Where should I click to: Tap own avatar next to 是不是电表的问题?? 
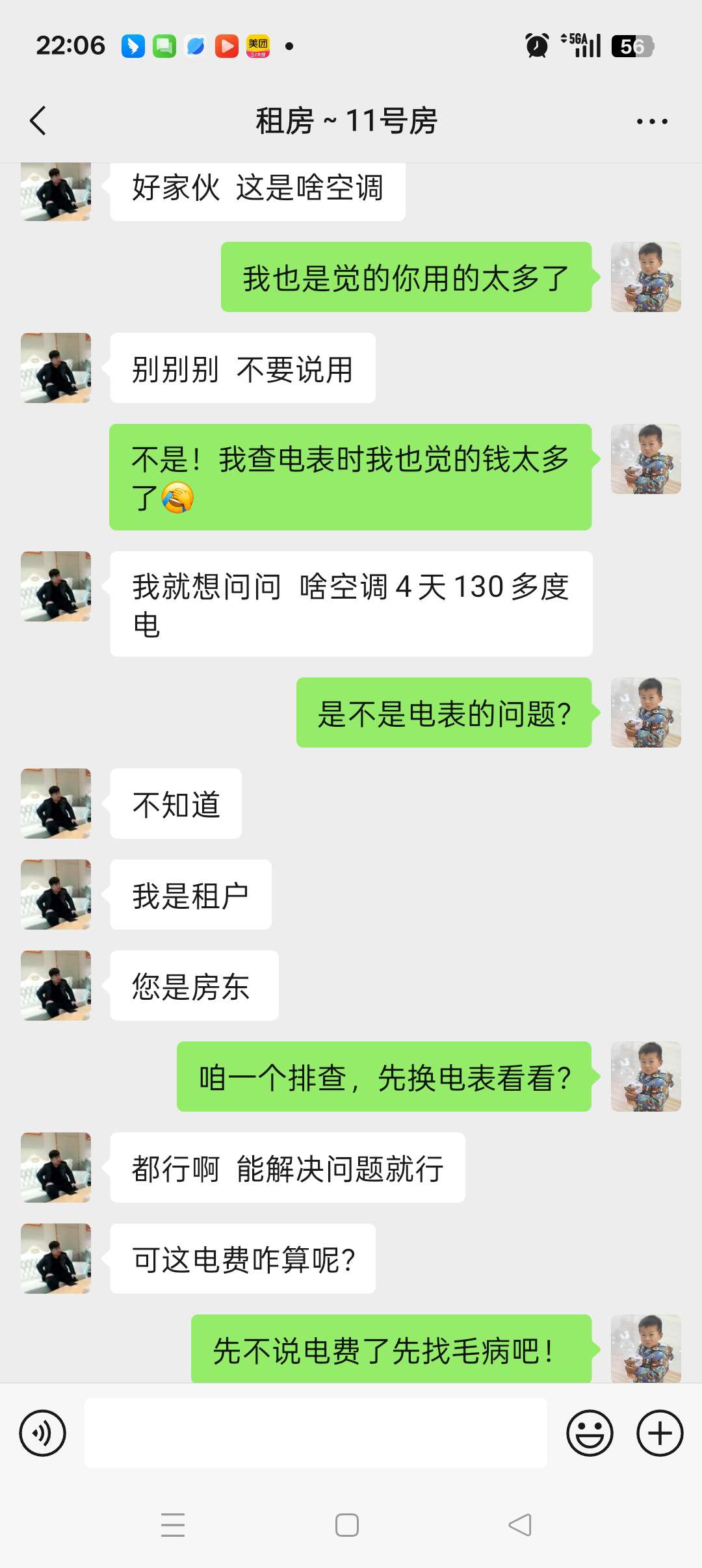(645, 712)
